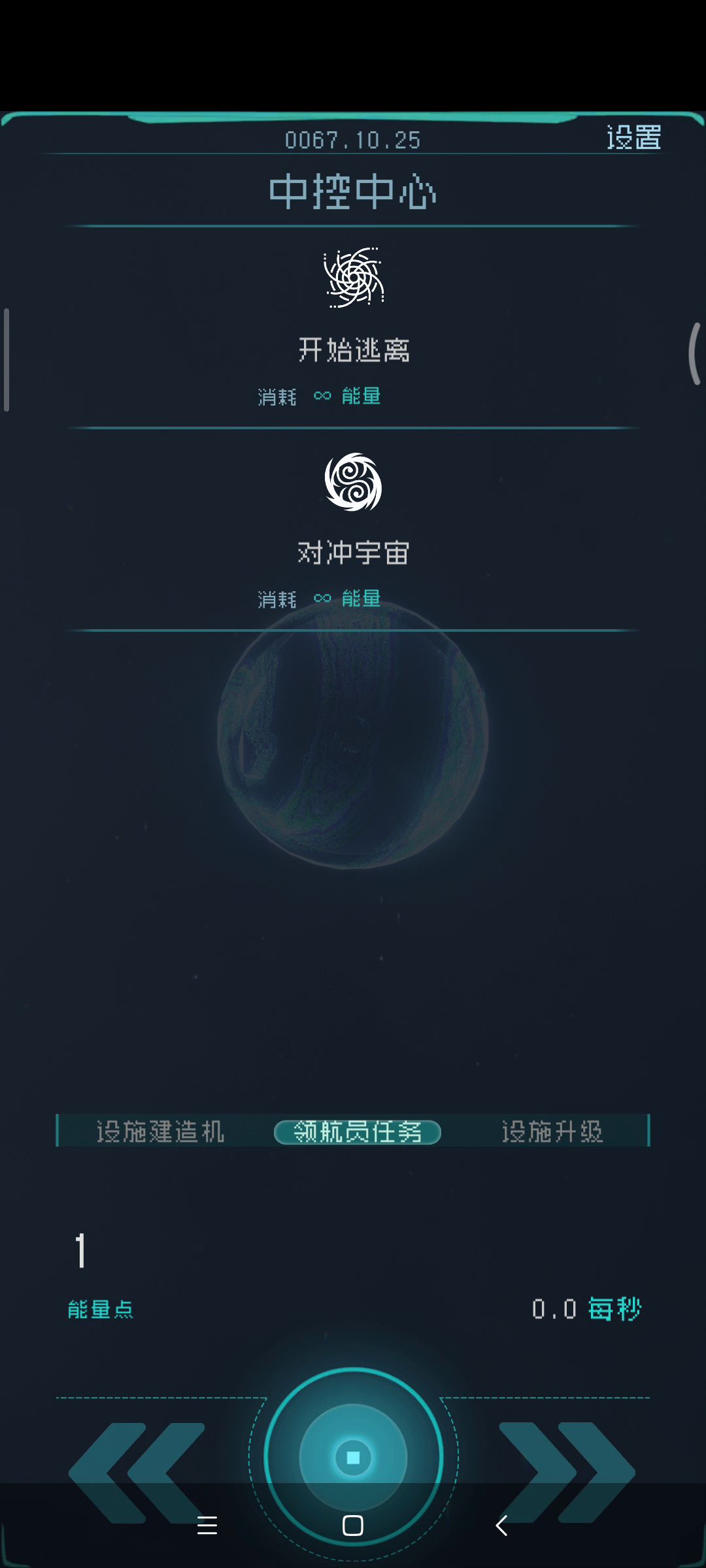706x1568 pixels.
Task: Select the 对冲宇宙 option
Action: 354,553
